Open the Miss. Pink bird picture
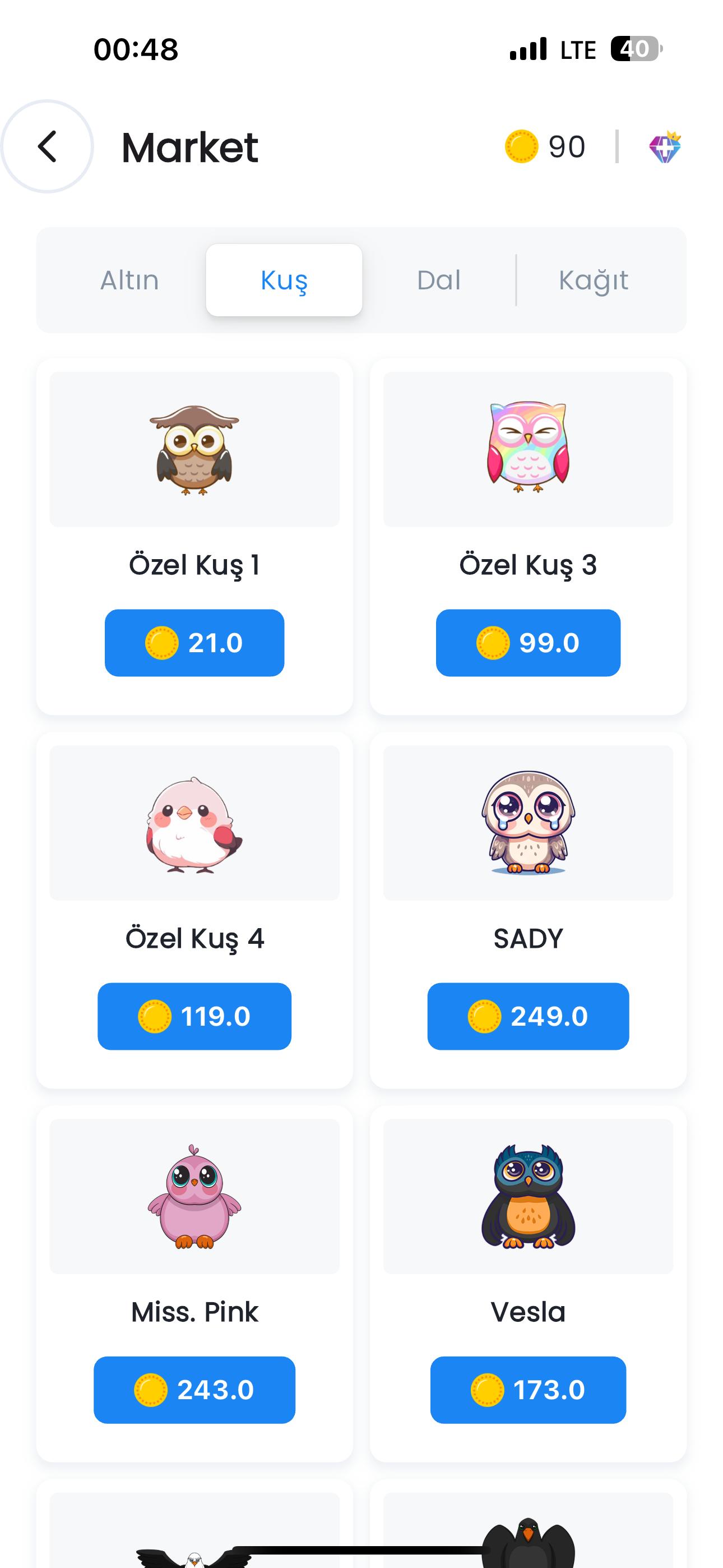This screenshot has width=723, height=1568. (x=194, y=1196)
